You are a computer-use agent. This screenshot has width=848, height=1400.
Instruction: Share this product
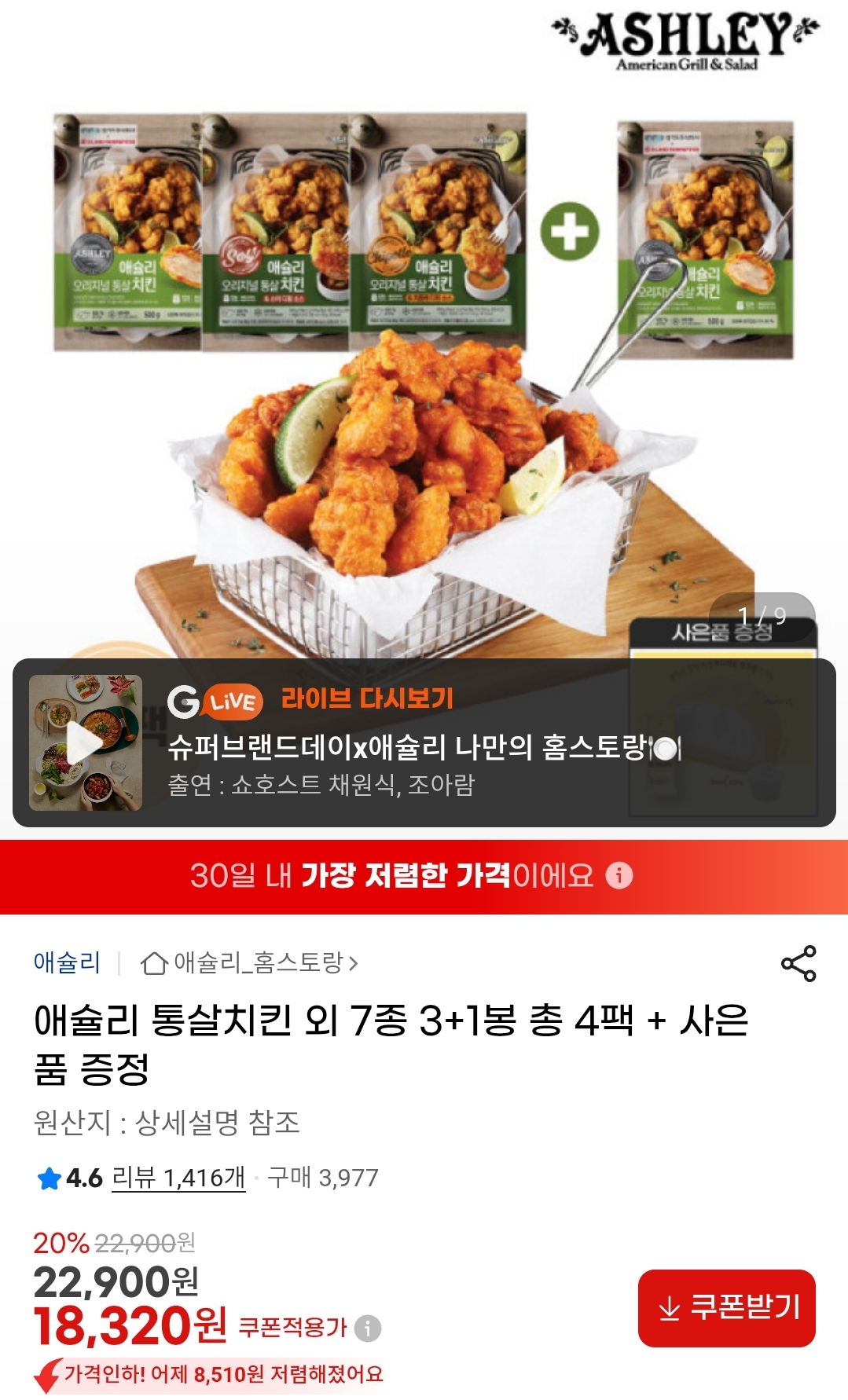click(798, 963)
